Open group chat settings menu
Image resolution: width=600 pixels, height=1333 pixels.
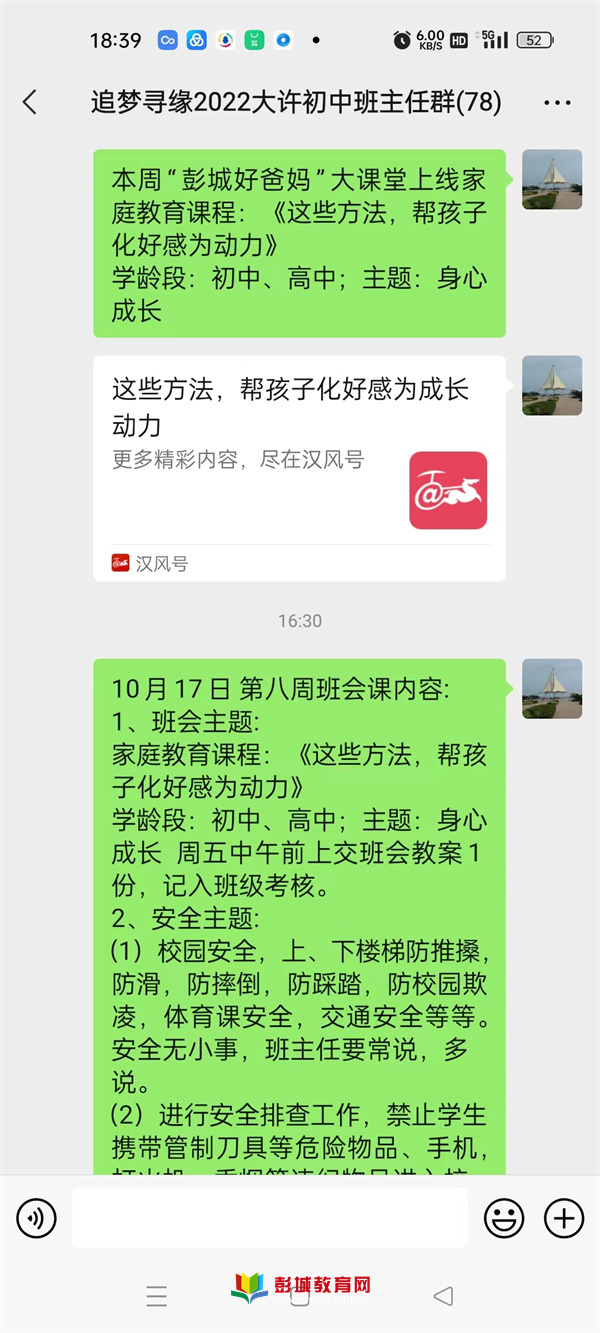(x=556, y=102)
